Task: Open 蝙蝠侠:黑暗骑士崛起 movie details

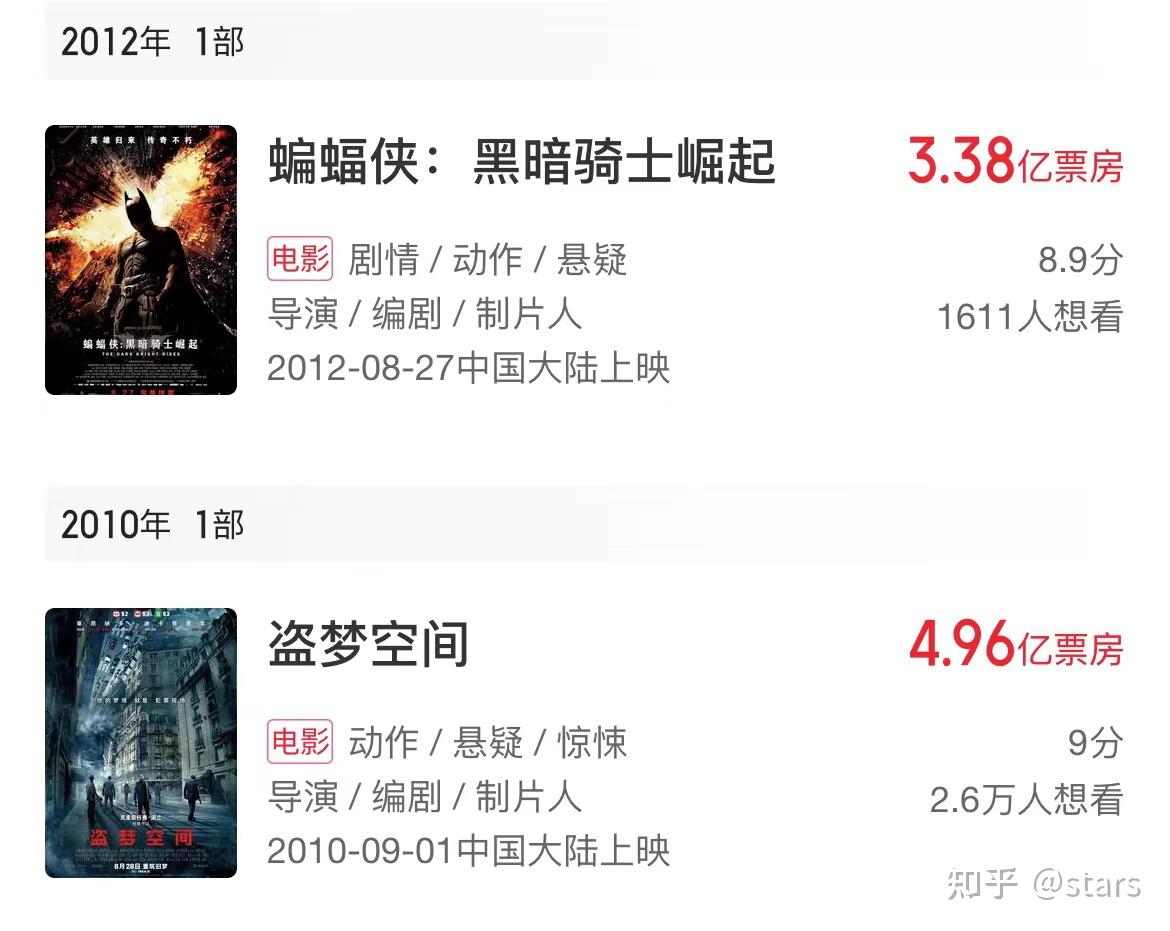Action: [x=521, y=162]
